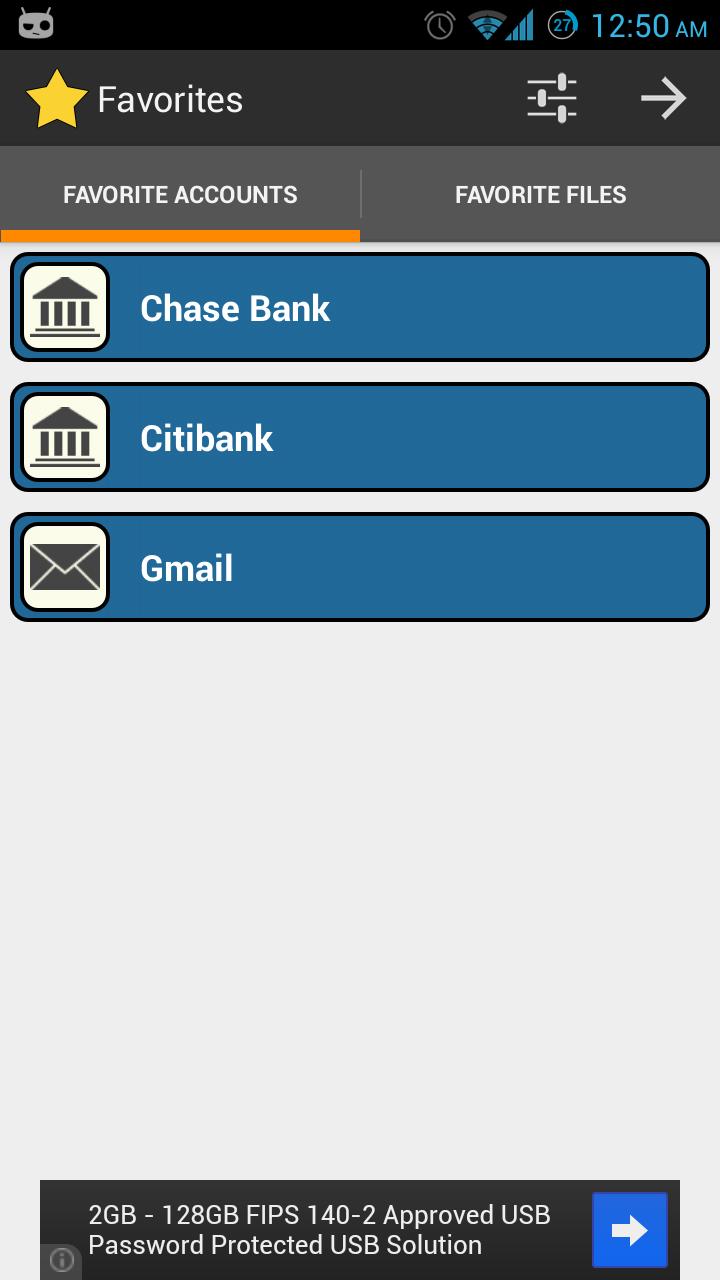Open the Citibank account
720x1280 pixels.
360,437
